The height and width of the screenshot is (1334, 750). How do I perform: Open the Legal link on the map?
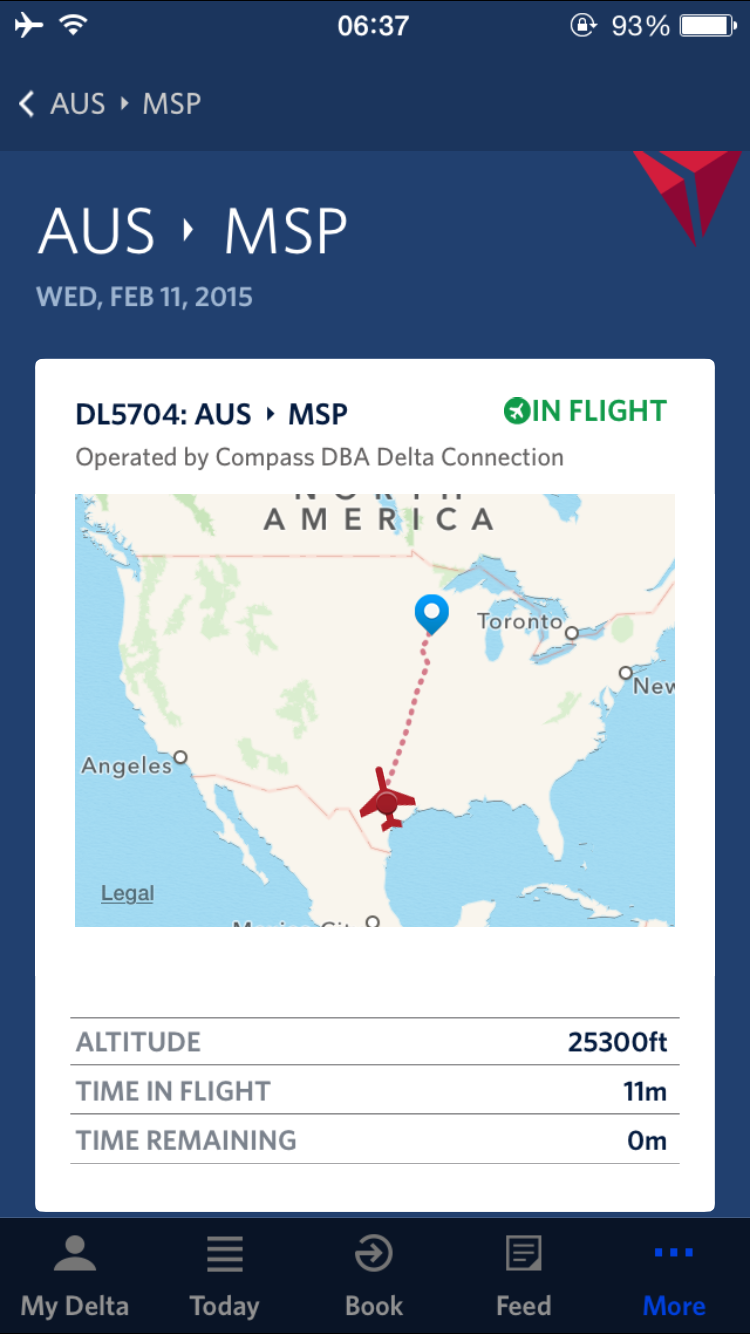[x=128, y=894]
